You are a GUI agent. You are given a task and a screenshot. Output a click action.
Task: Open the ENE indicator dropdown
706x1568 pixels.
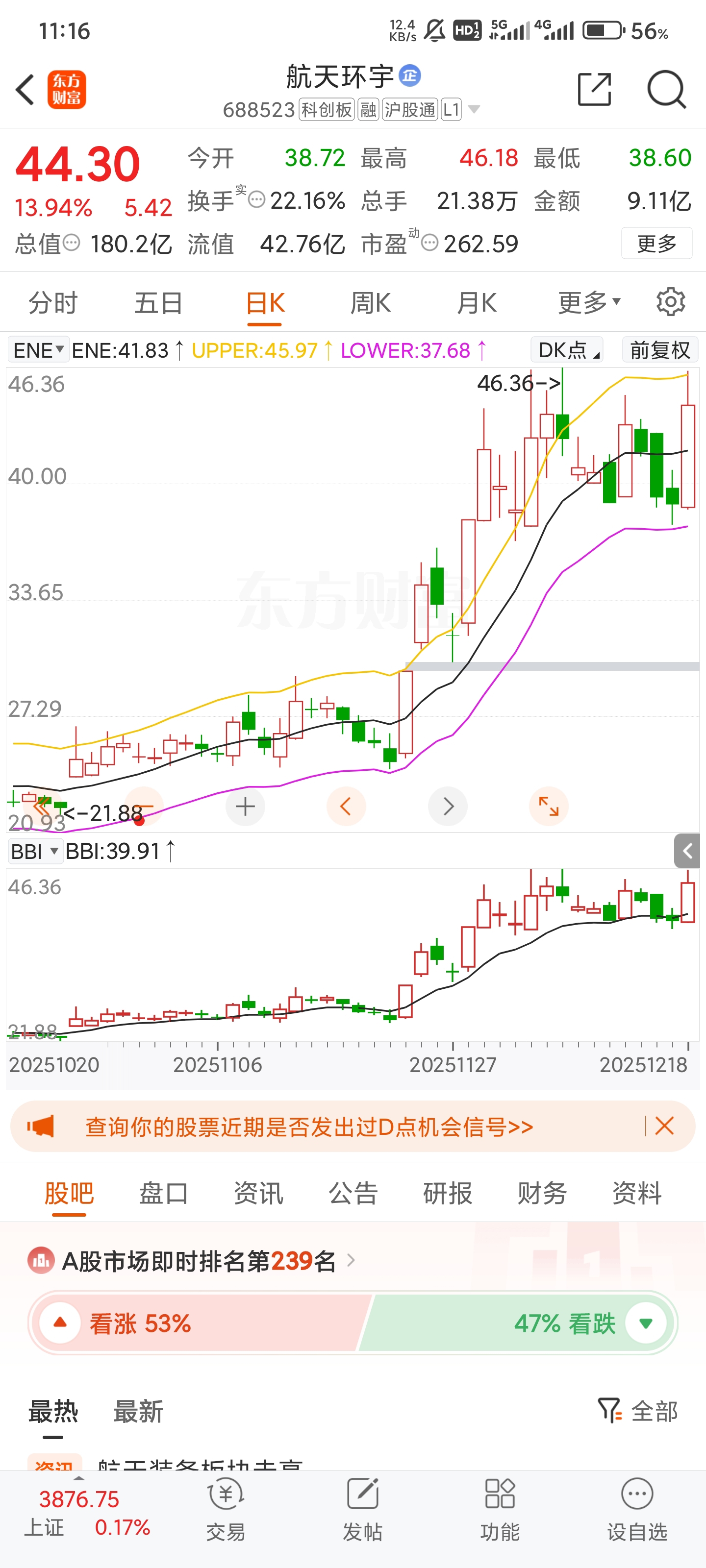coord(38,350)
